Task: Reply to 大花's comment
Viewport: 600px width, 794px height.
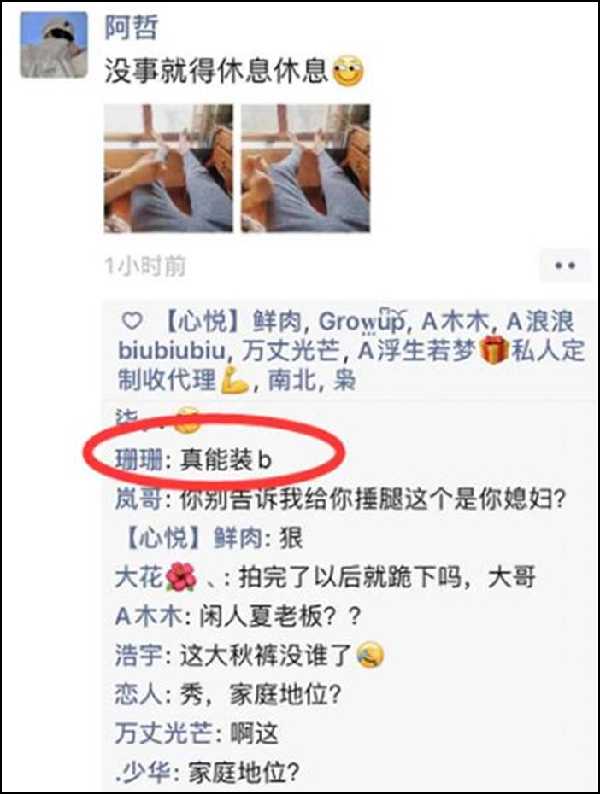Action: click(x=380, y=577)
